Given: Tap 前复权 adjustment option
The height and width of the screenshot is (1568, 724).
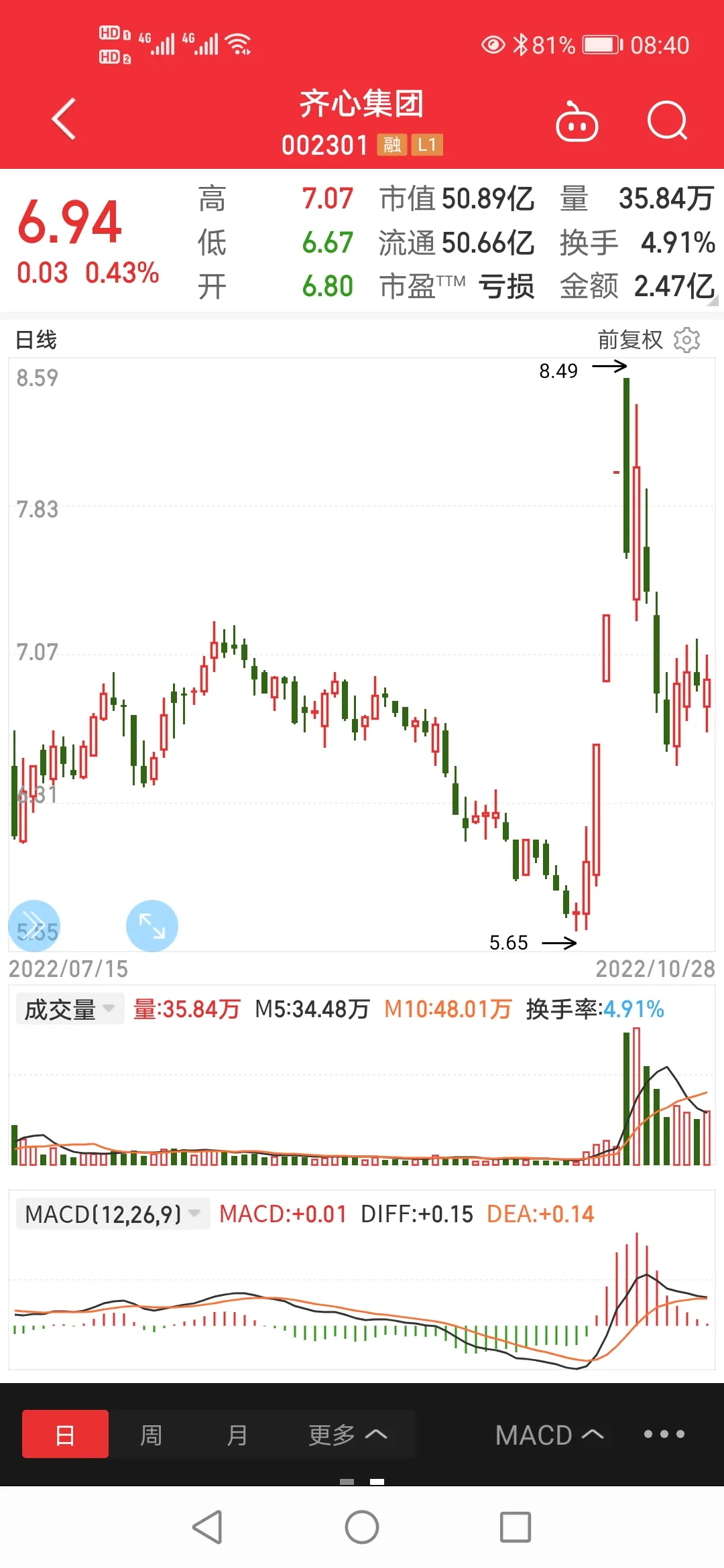Looking at the screenshot, I should coord(629,340).
